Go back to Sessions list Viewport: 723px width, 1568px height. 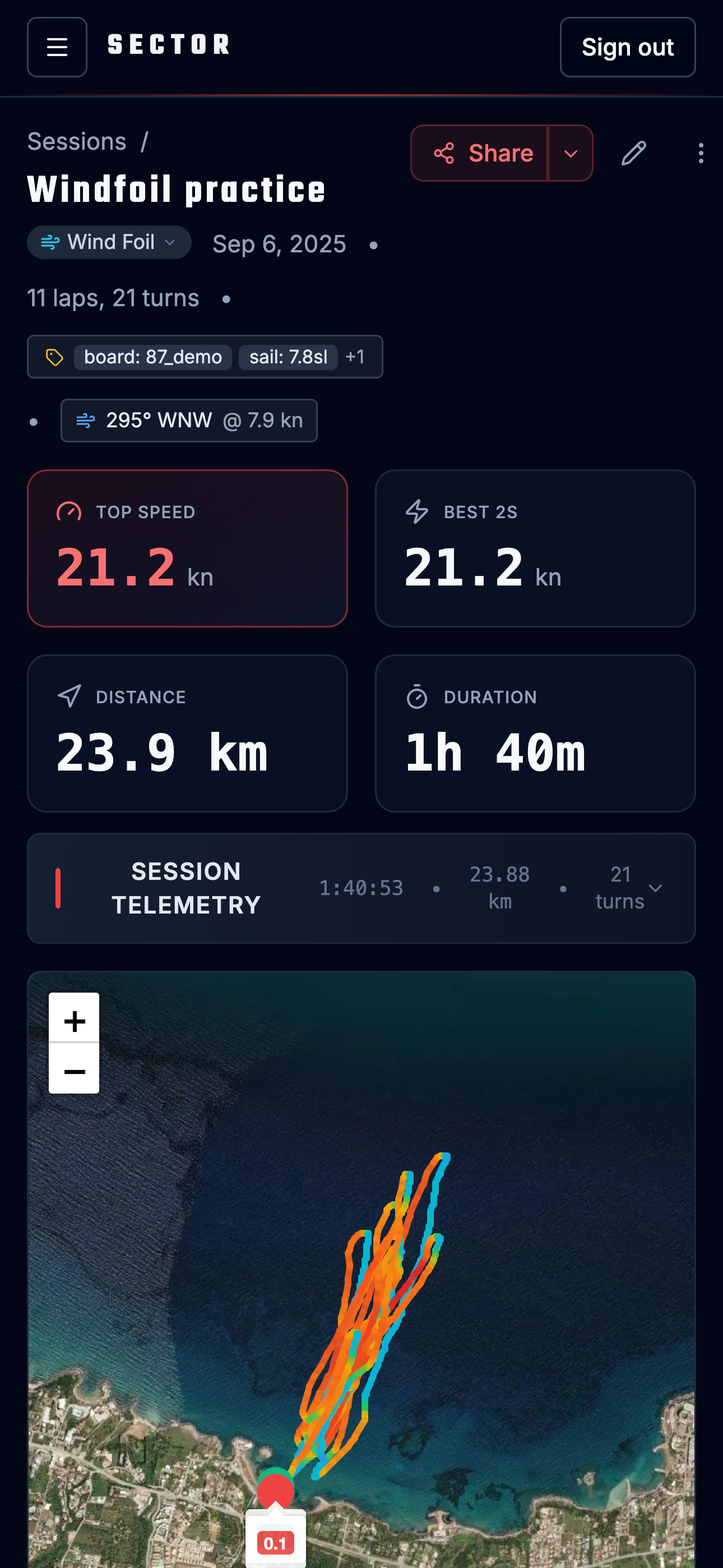(77, 141)
